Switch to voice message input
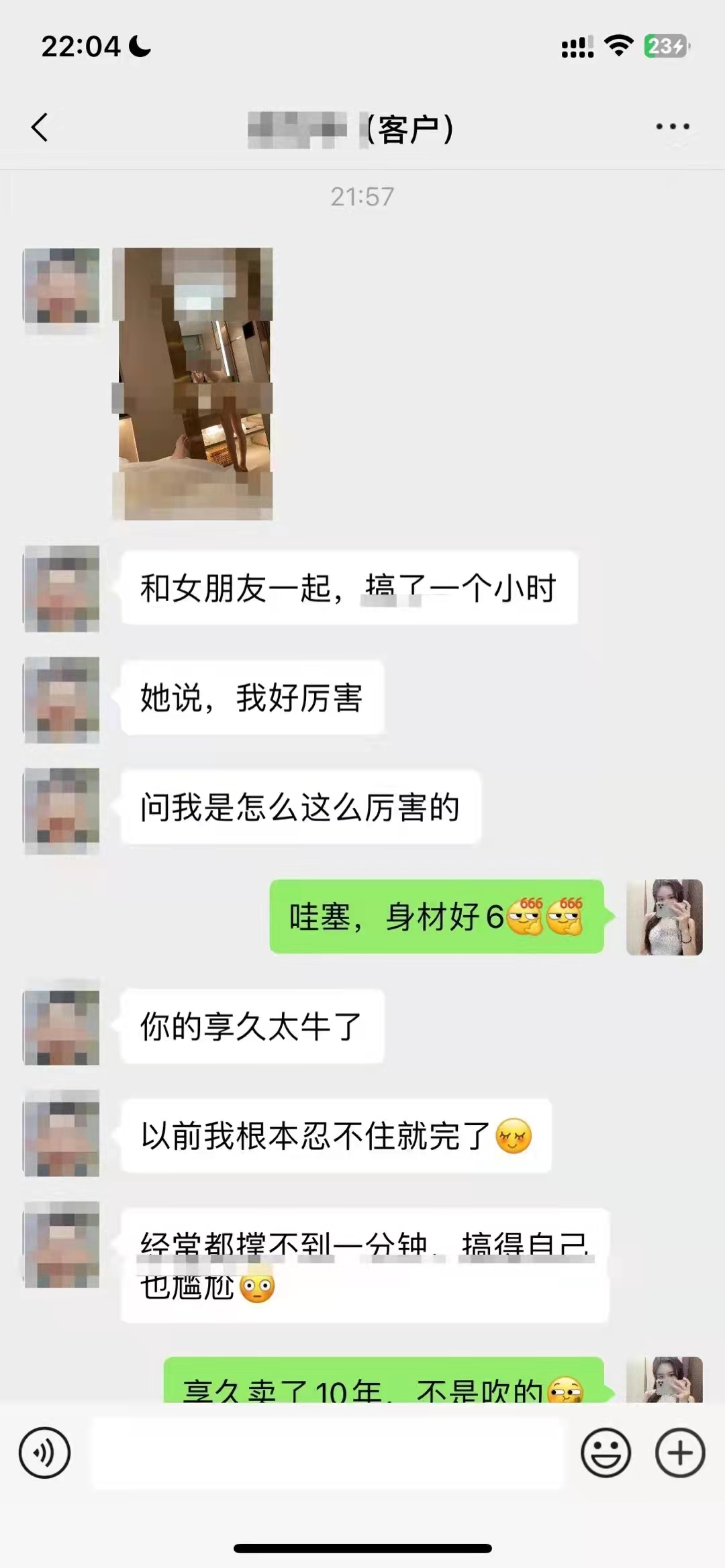Image resolution: width=725 pixels, height=1568 pixels. [44, 1453]
